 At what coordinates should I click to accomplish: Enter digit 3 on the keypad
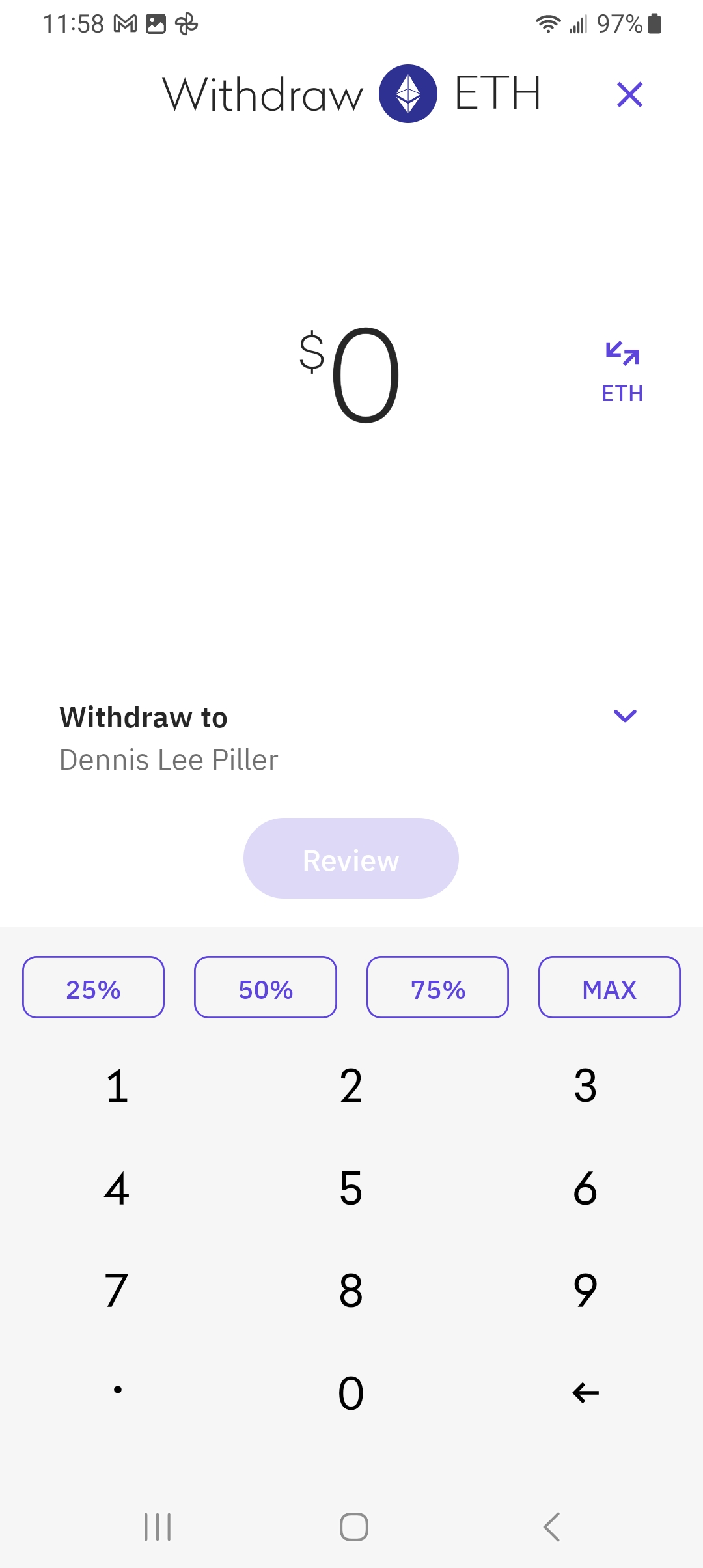[585, 1086]
